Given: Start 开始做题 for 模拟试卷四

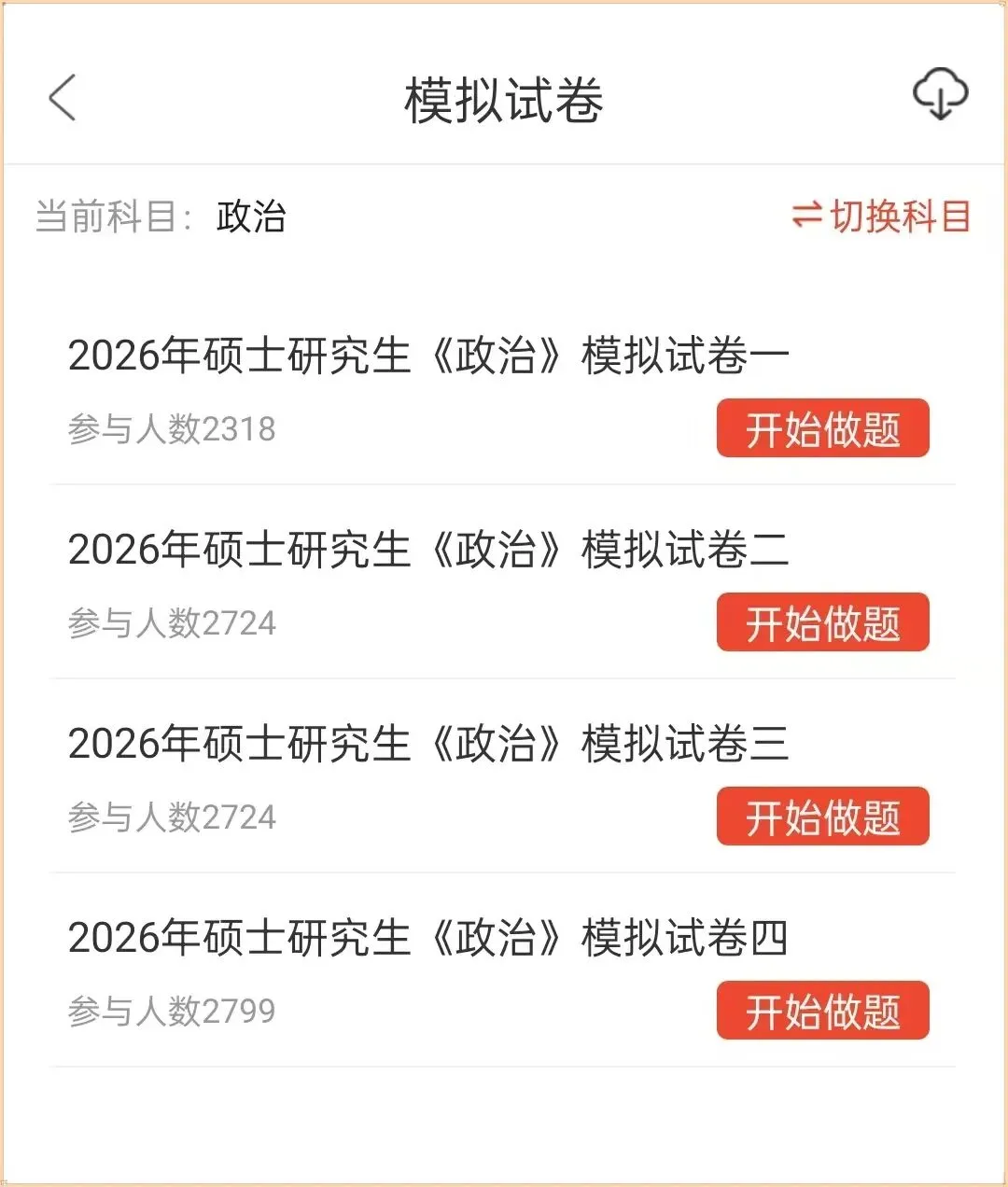Looking at the screenshot, I should tap(822, 1011).
